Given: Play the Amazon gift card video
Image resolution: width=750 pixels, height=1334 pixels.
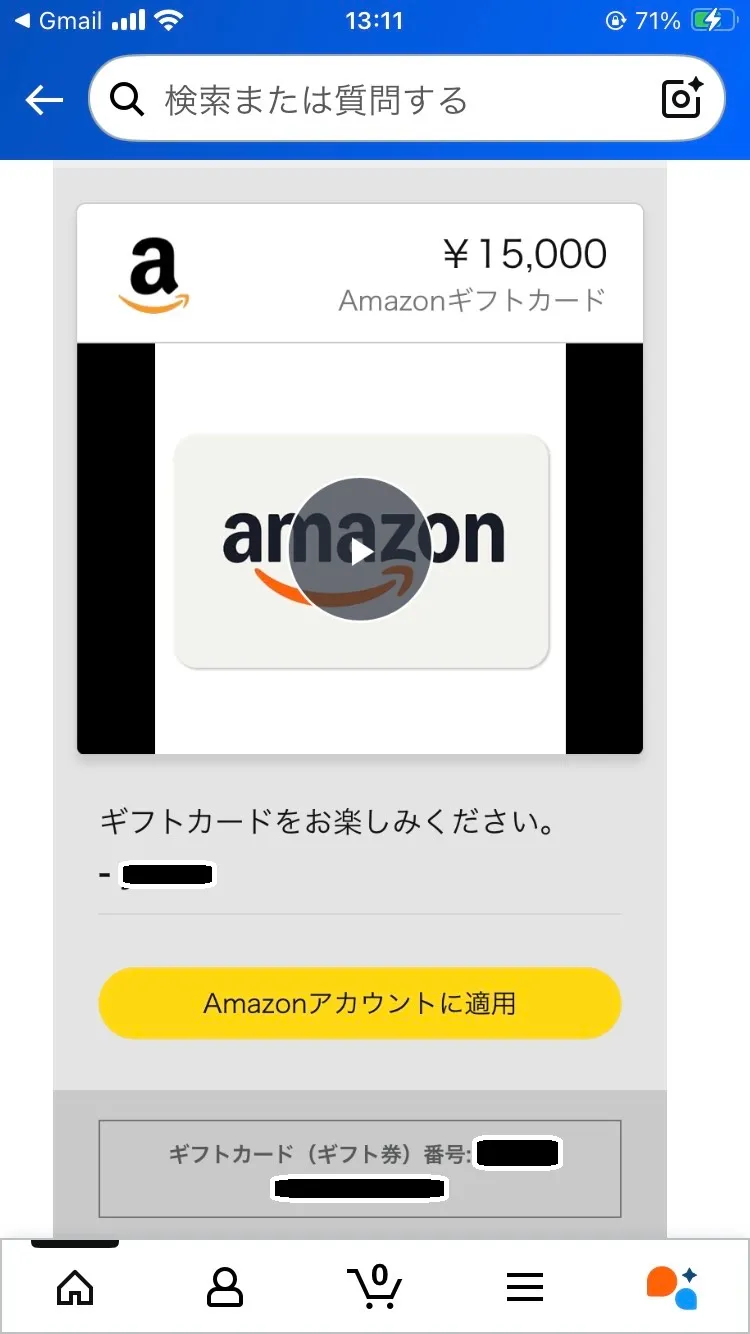Looking at the screenshot, I should [360, 550].
